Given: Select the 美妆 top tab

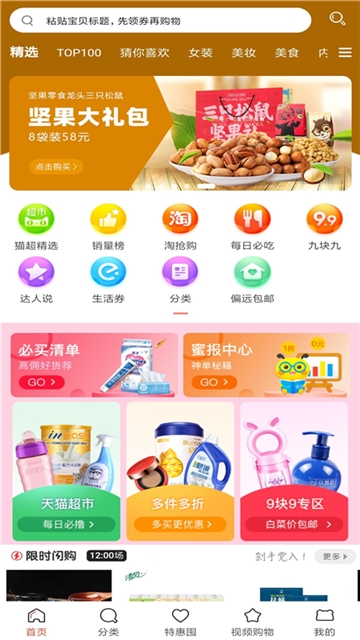Looking at the screenshot, I should (x=244, y=53).
